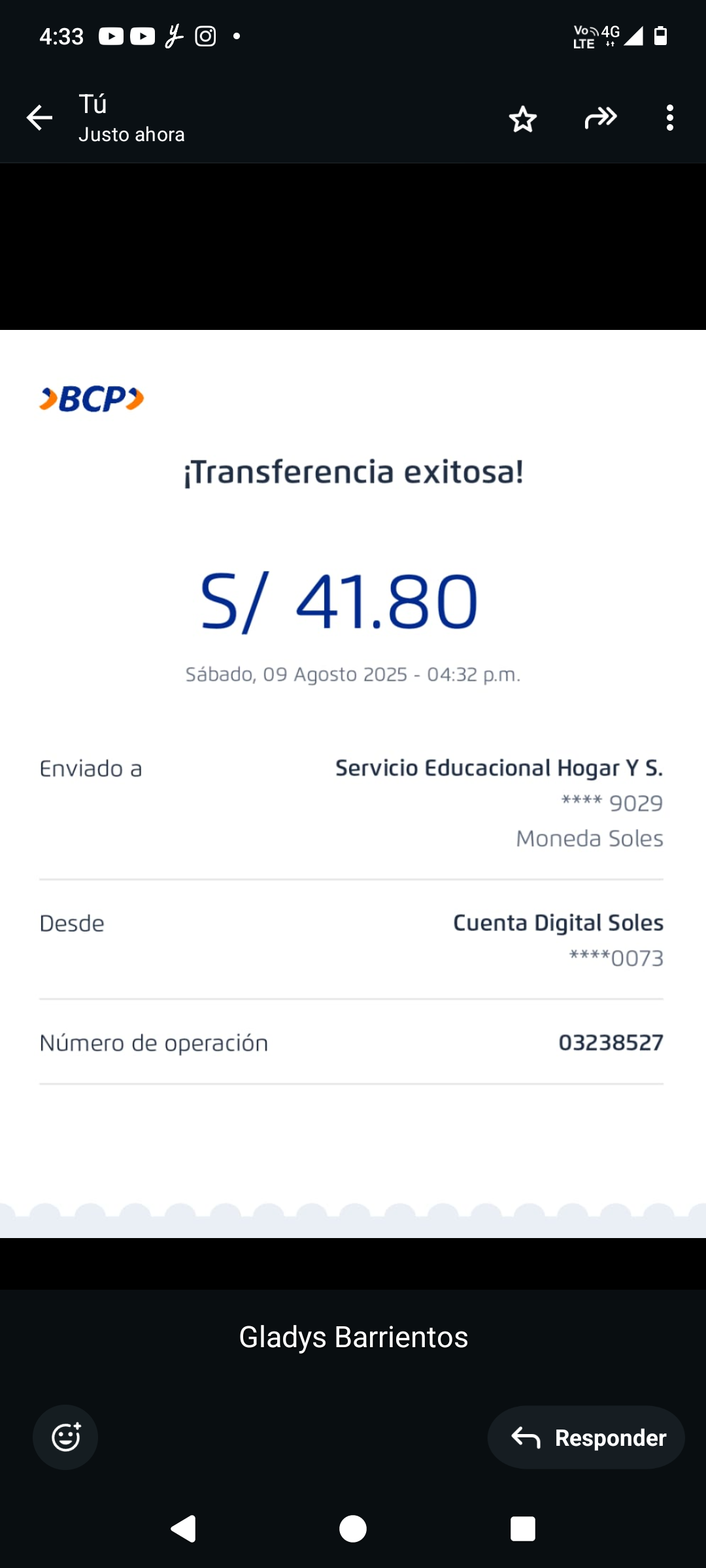Go to the system home screen
The height and width of the screenshot is (1568, 706).
[353, 1529]
